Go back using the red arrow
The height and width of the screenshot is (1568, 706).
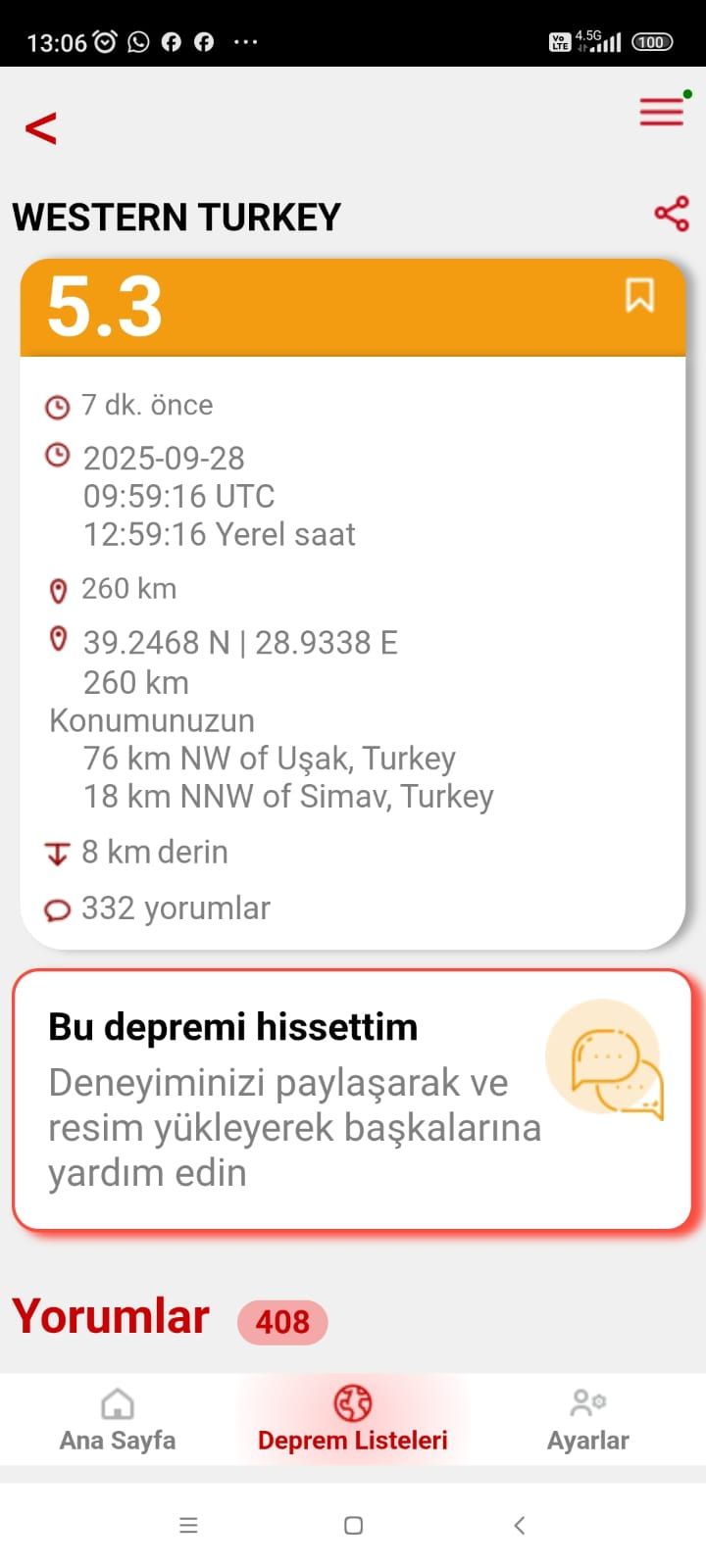point(40,127)
